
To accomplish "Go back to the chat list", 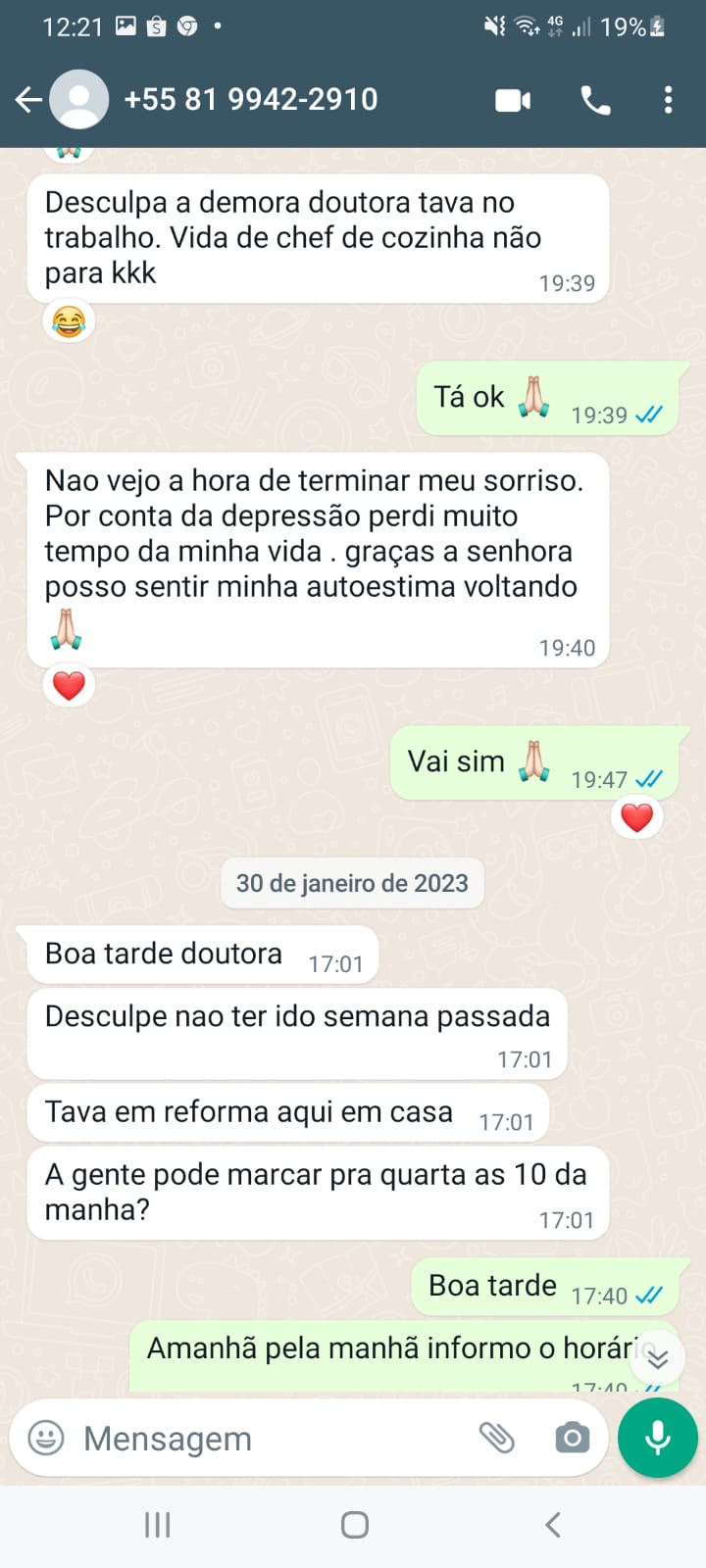I will coord(28,99).
